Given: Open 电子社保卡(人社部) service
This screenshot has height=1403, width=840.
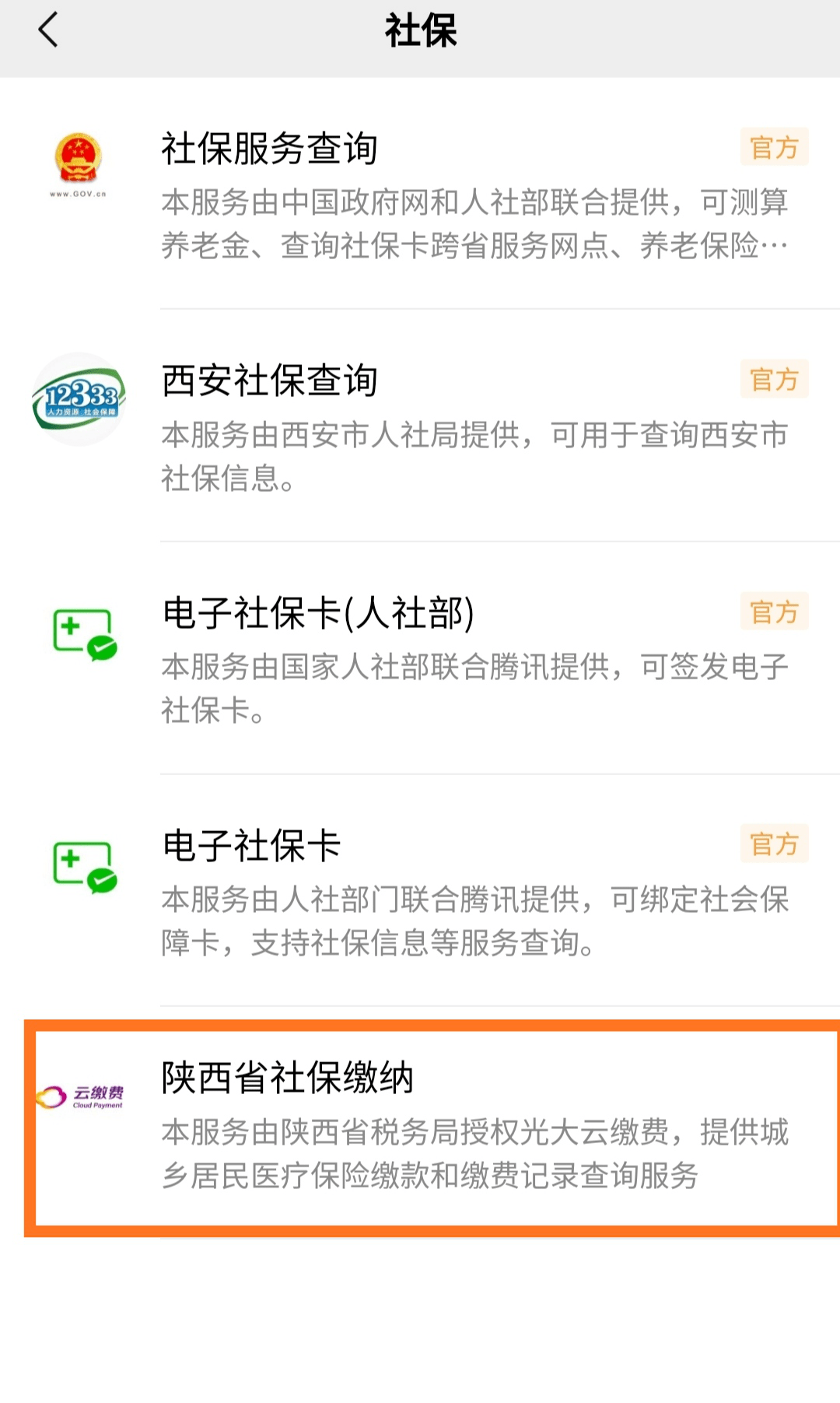Looking at the screenshot, I should (420, 658).
